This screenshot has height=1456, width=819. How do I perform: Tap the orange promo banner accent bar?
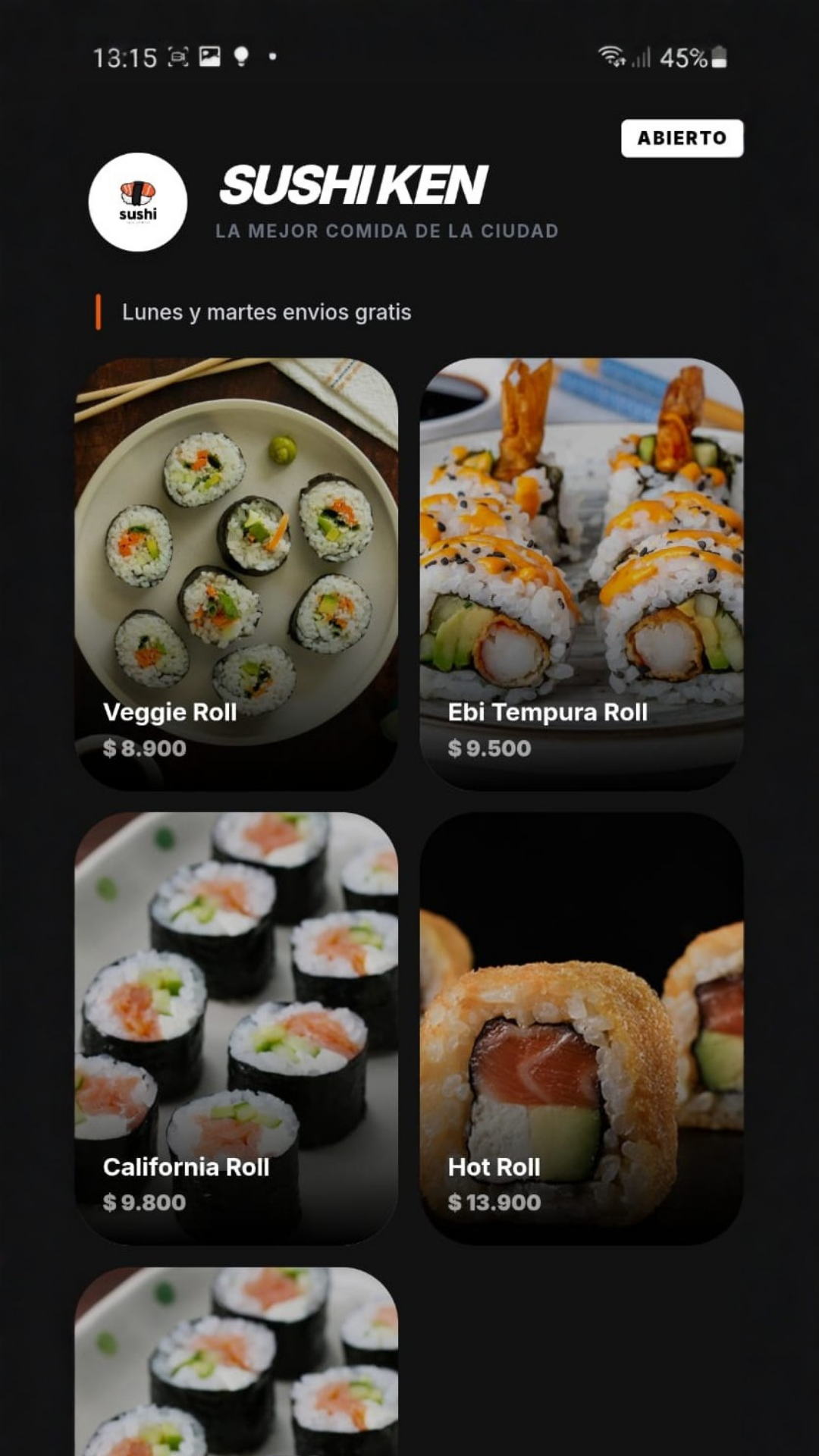(x=98, y=311)
